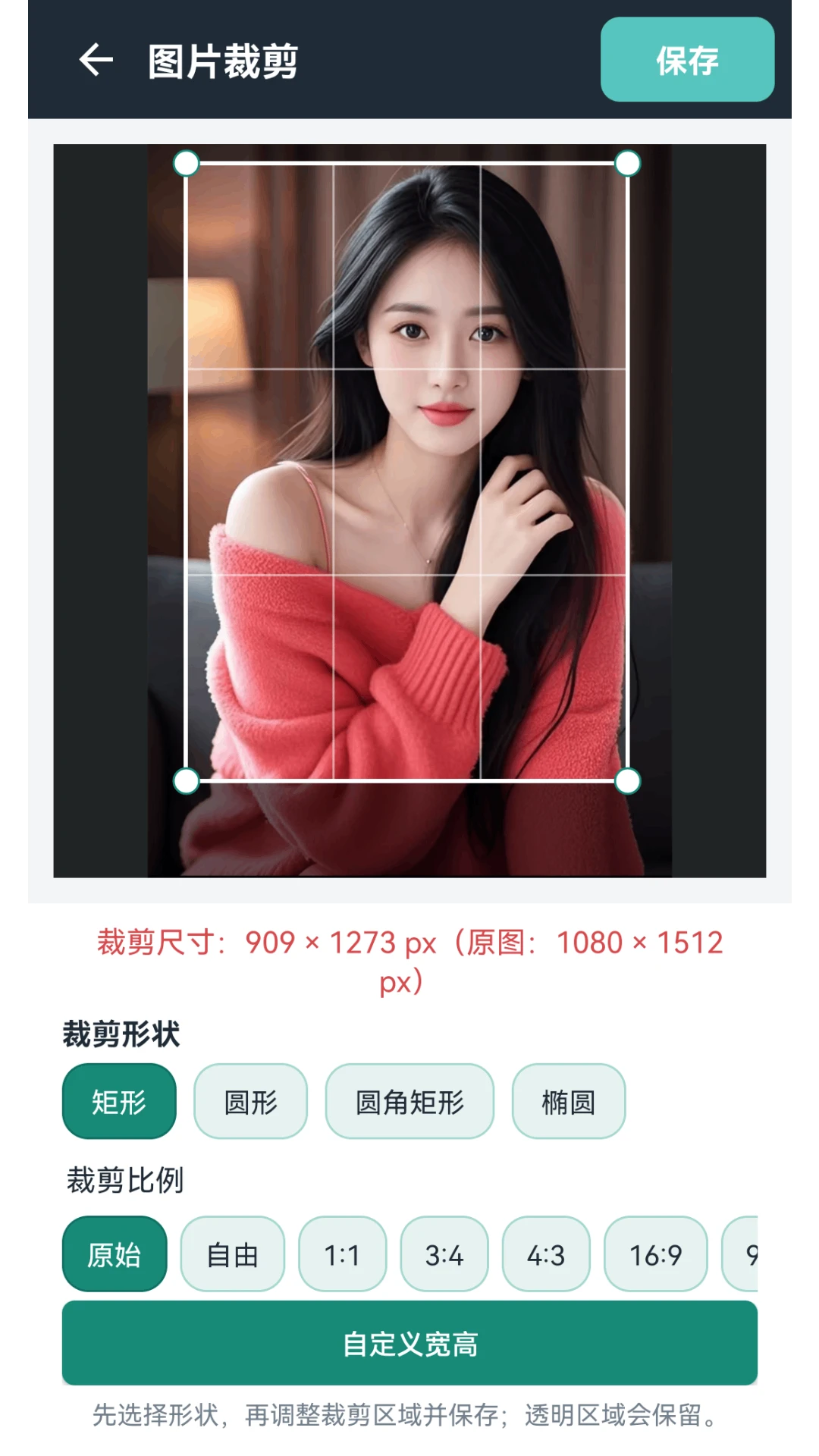The image size is (819, 1456).
Task: Tap 保存 to save the cropped image
Action: (687, 59)
